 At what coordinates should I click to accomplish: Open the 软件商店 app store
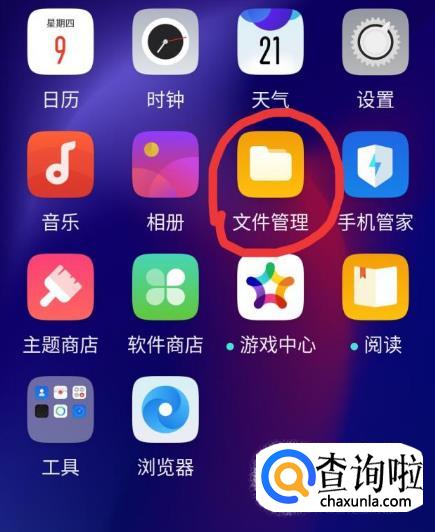(x=165, y=287)
